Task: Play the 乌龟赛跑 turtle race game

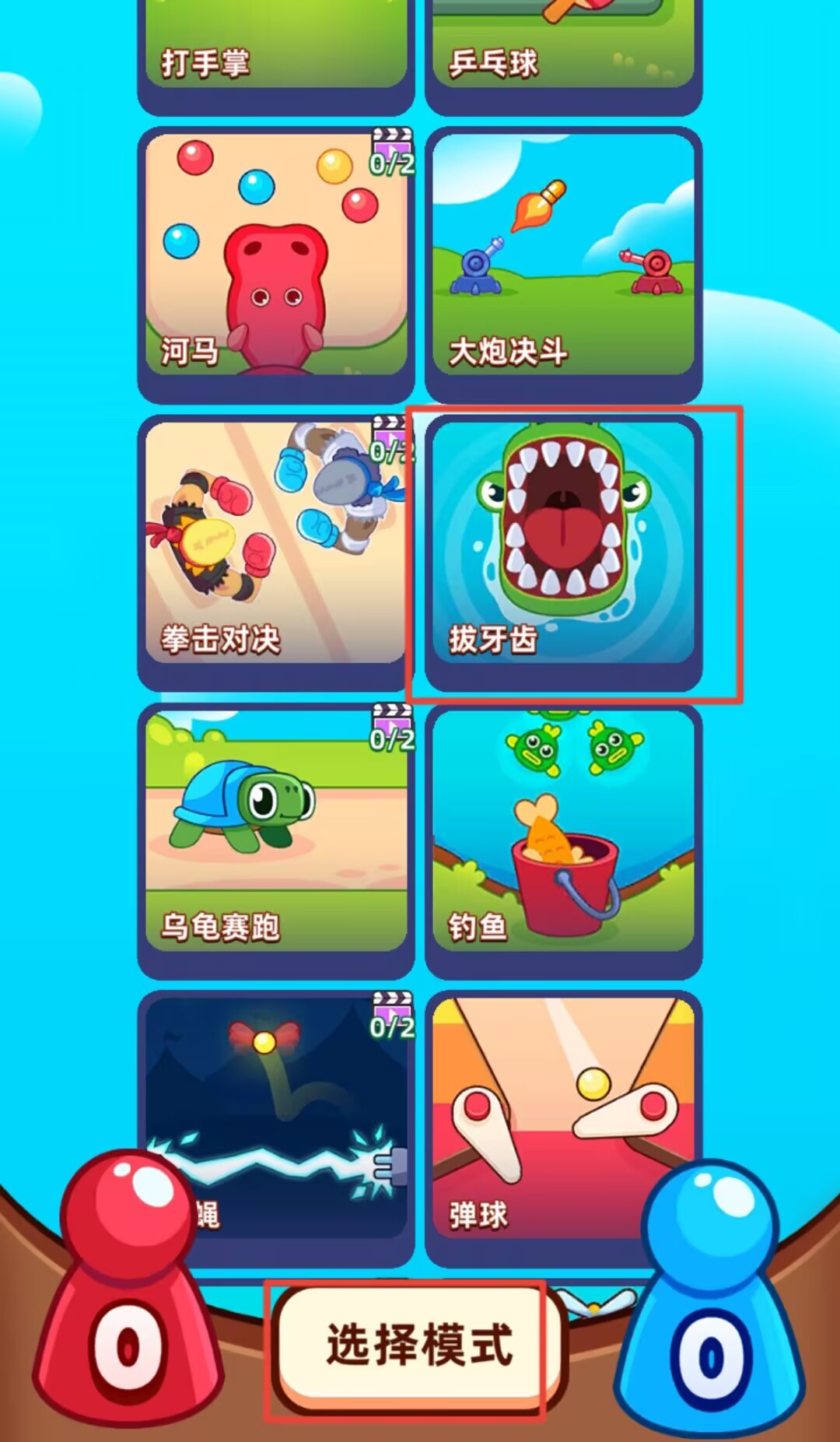Action: [276, 833]
